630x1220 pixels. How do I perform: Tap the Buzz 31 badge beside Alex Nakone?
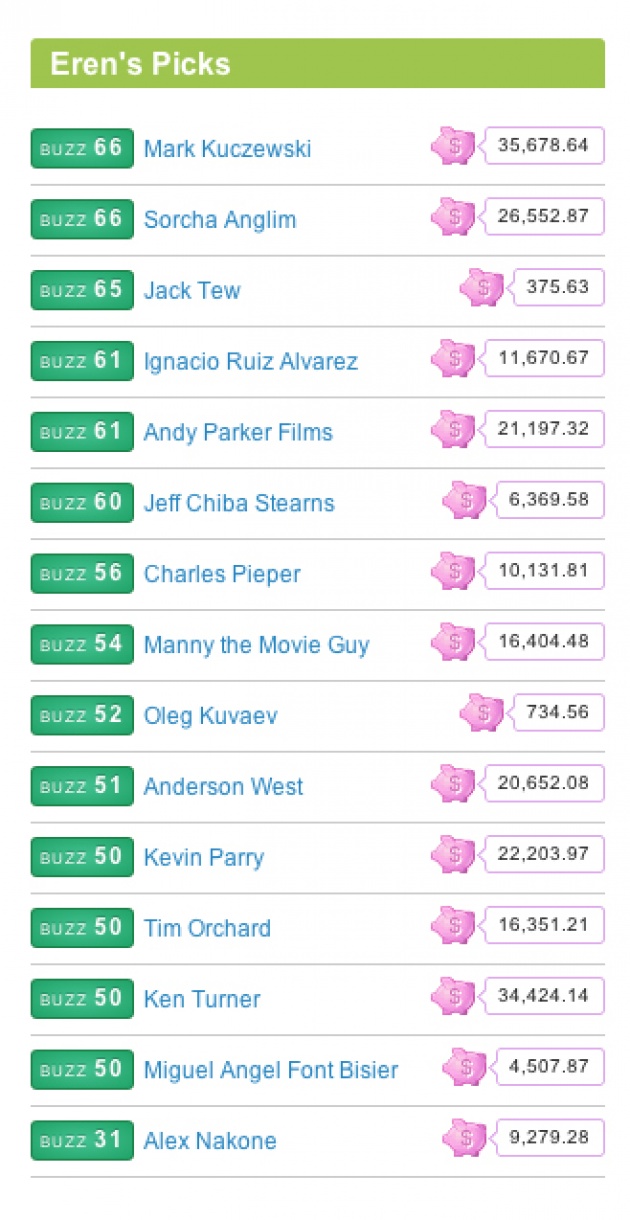coord(82,1140)
